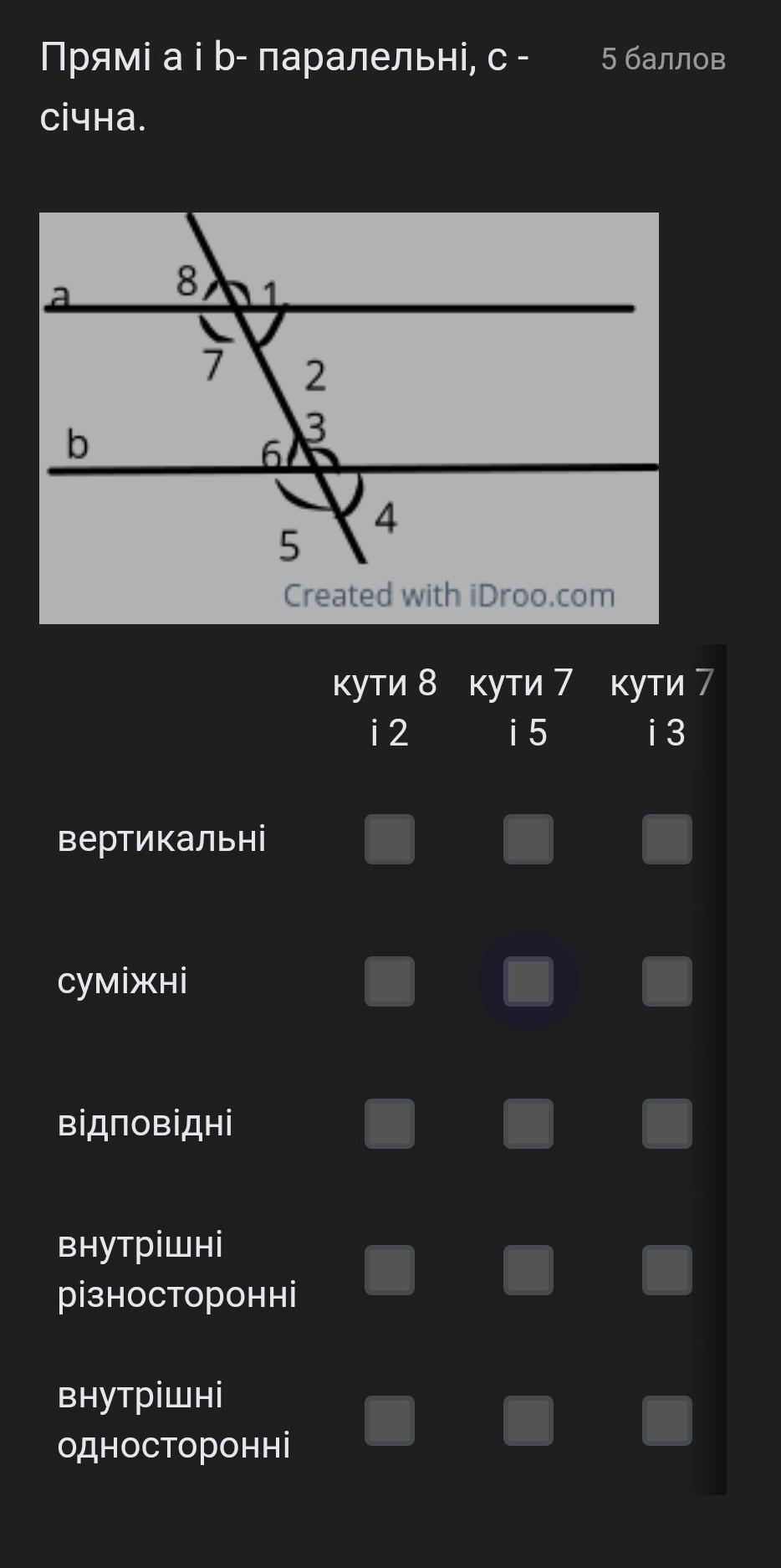The width and height of the screenshot is (781, 1568).
Task: Select відповідні for кути 8 і 2
Action: [390, 1124]
